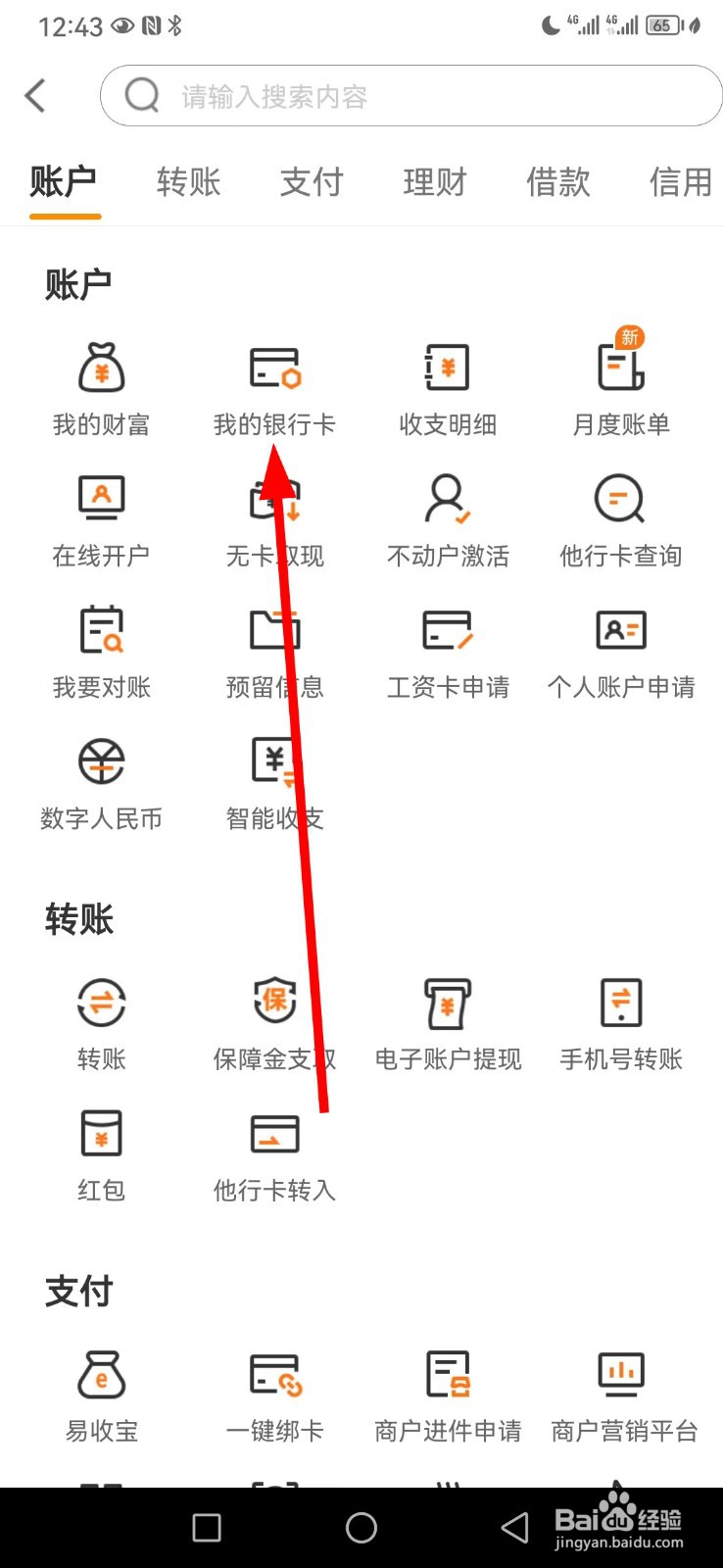Open 易收宝 payment collection tool
The height and width of the screenshot is (1568, 723).
(101, 1395)
